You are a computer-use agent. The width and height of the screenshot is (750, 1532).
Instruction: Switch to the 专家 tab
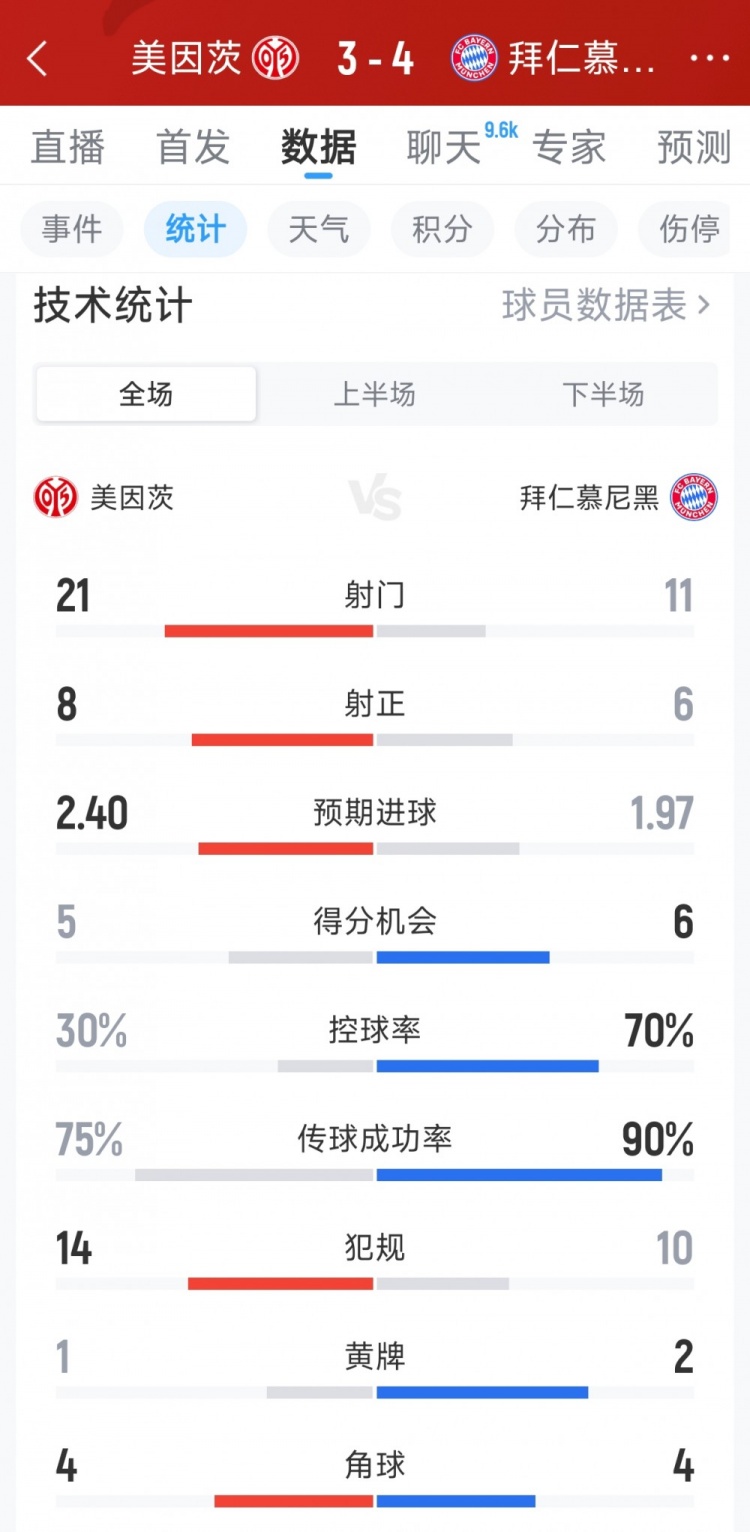pos(569,147)
